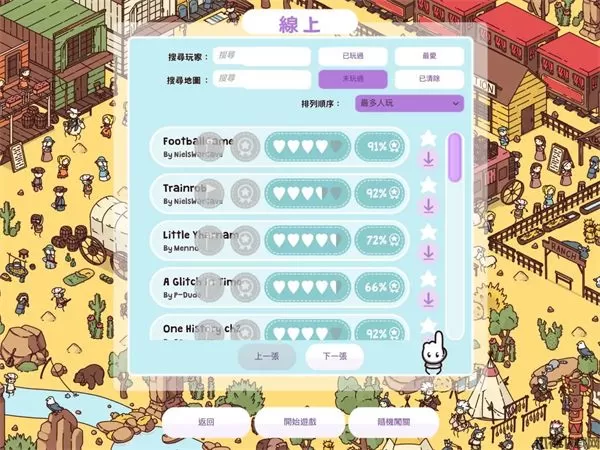
Task: Tap the 搜尋玩家 search field
Action: [x=260, y=56]
